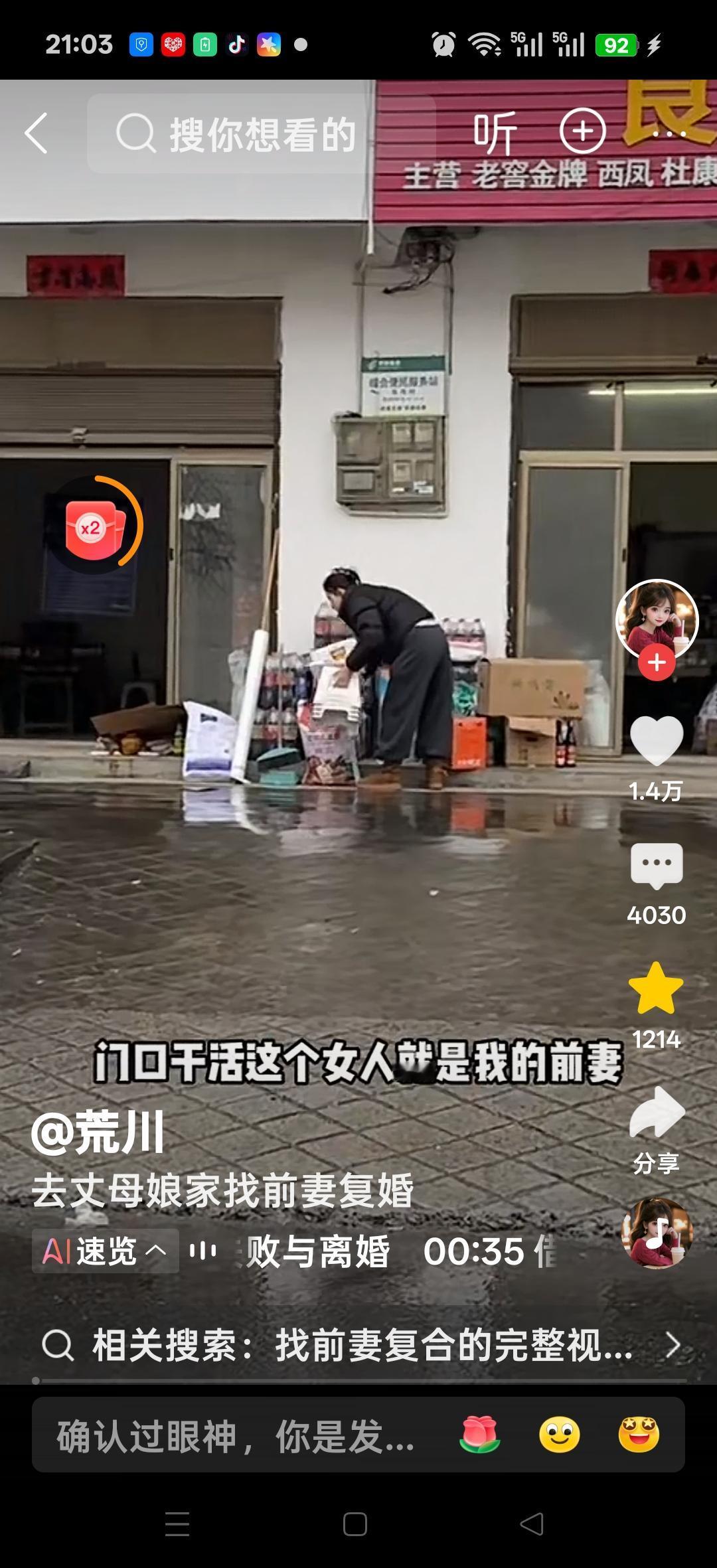Open comments via the speech bubble icon
The height and width of the screenshot is (1568, 717).
pyautogui.click(x=657, y=863)
